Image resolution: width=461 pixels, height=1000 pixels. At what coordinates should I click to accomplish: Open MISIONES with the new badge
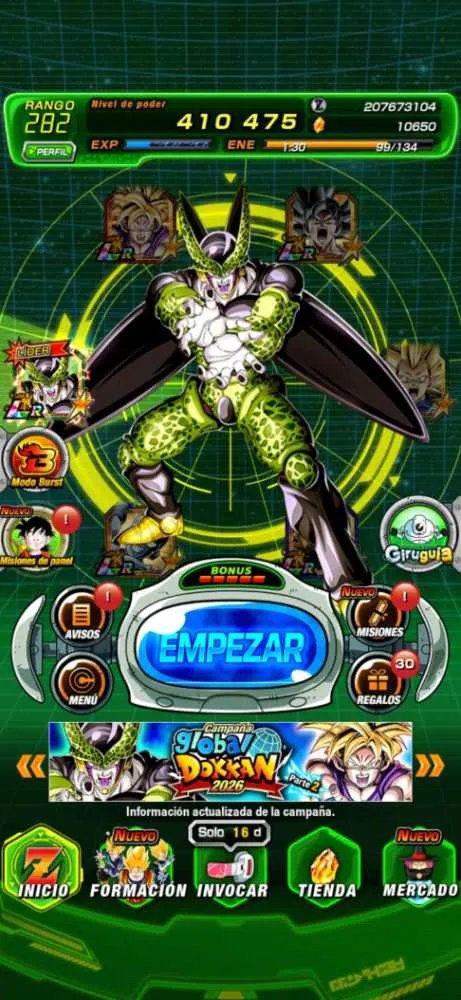pos(379,615)
